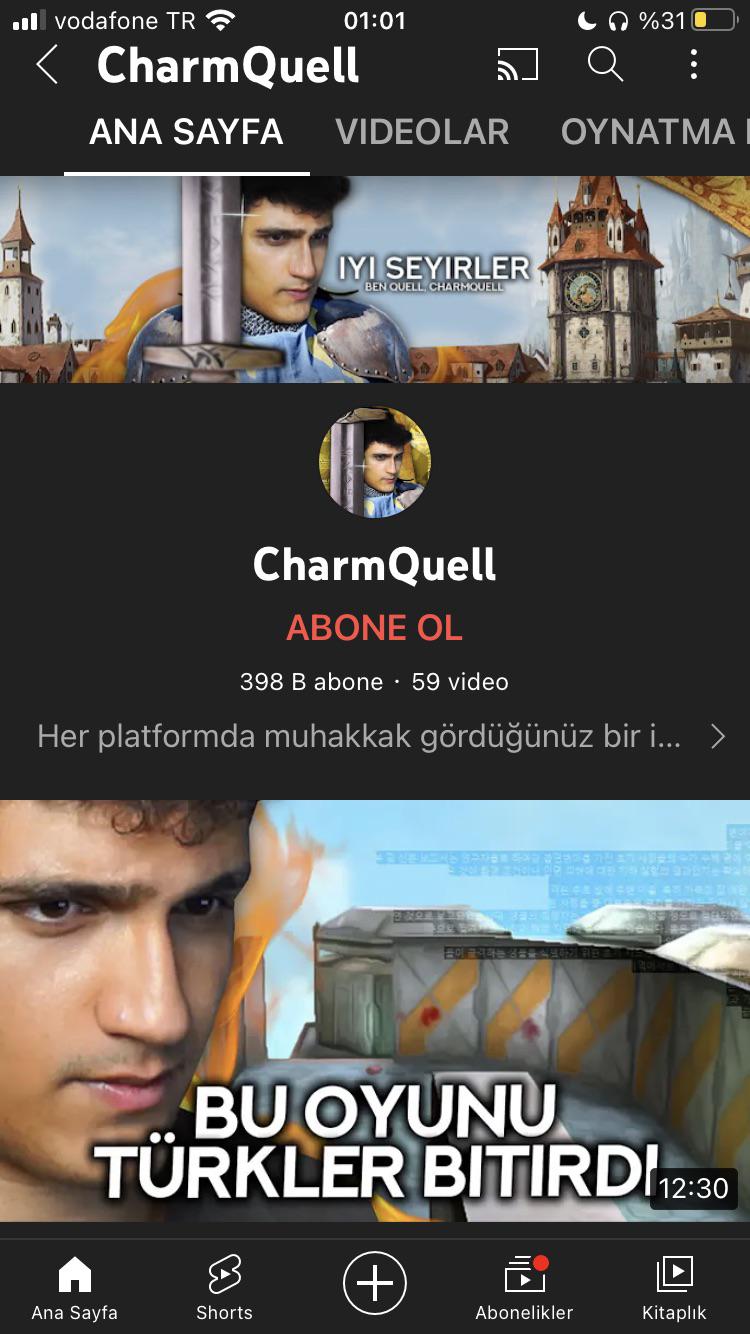Go back from the CharmQuell channel

click(x=47, y=65)
